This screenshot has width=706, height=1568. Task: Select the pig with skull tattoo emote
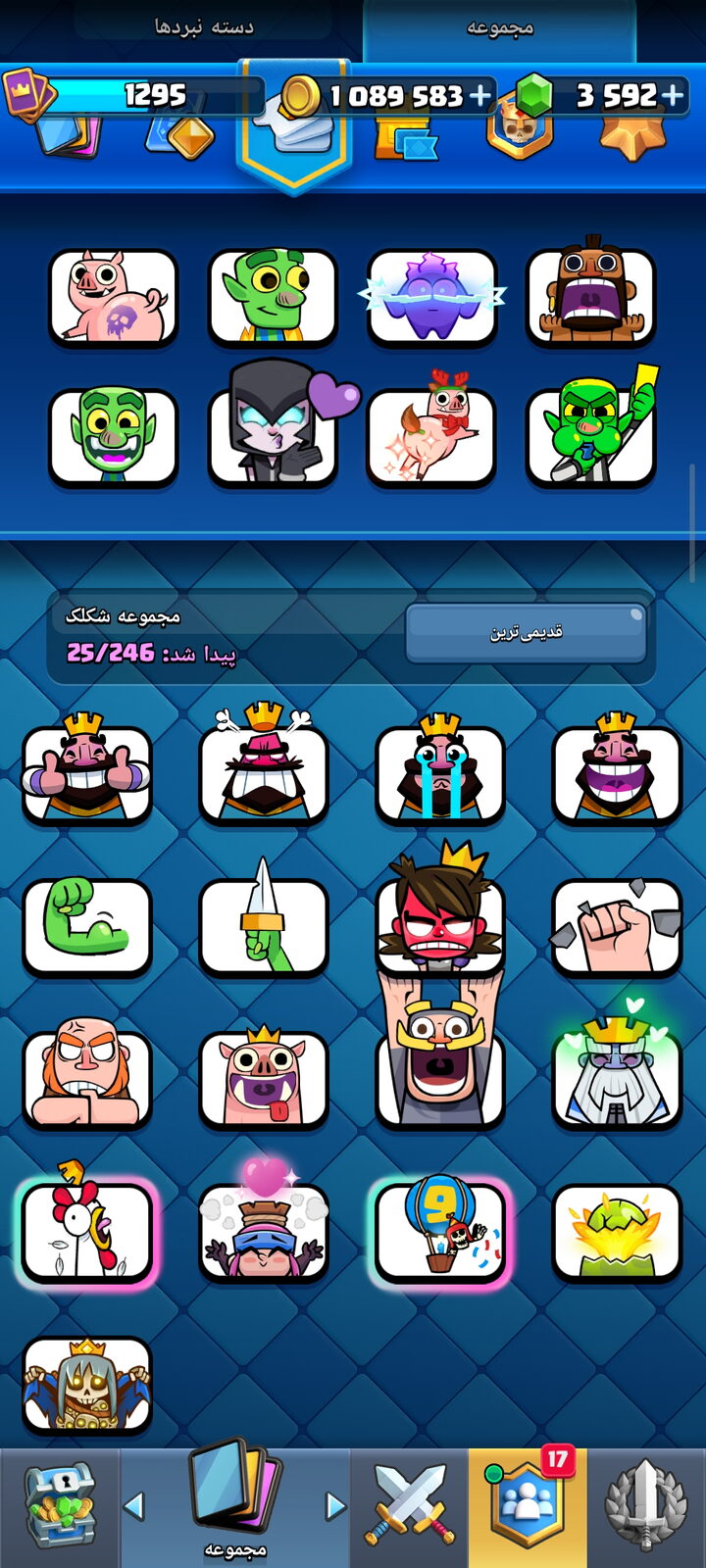tap(114, 296)
